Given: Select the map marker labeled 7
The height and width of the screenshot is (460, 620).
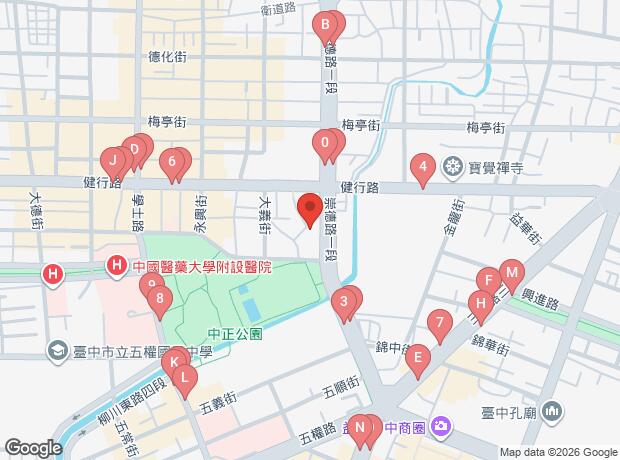Looking at the screenshot, I should (437, 323).
